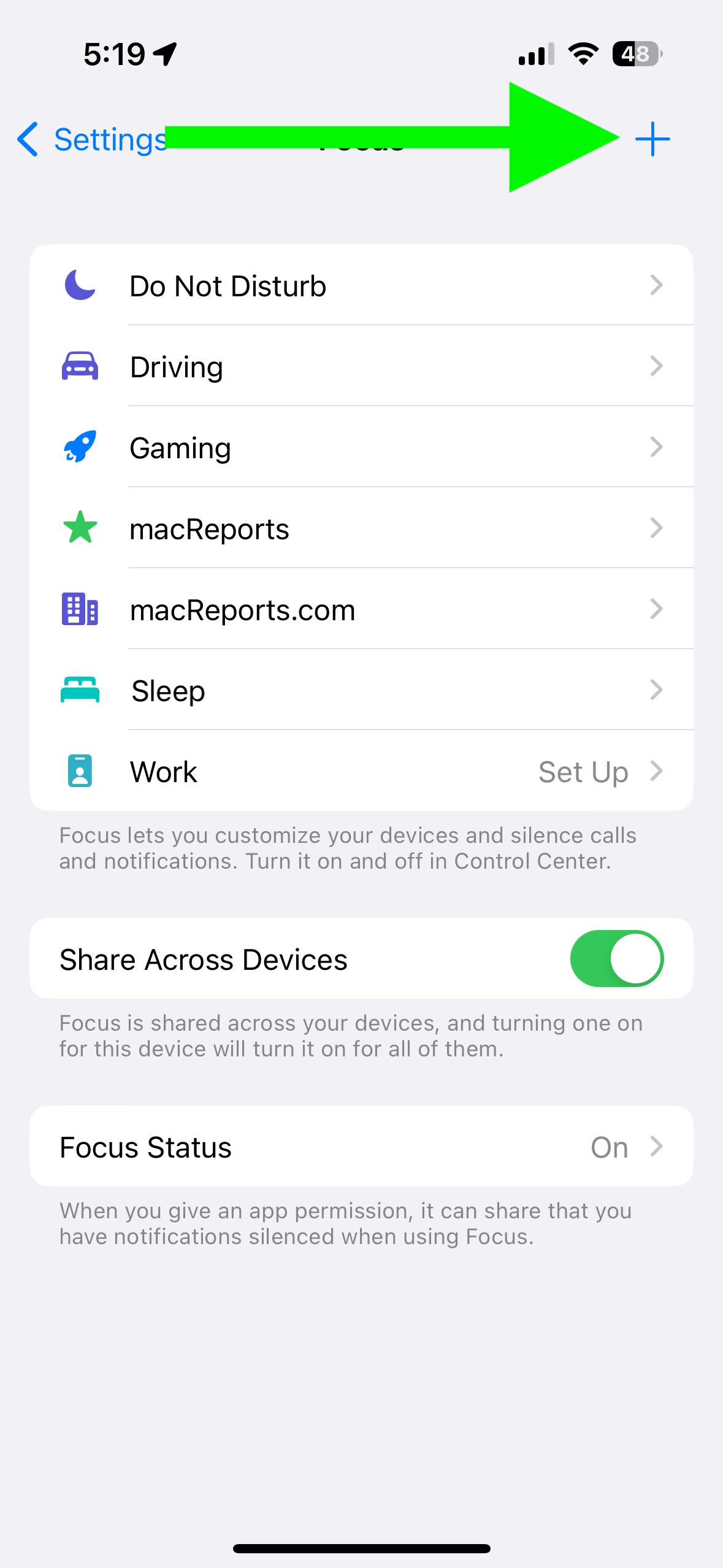This screenshot has width=723, height=1568.
Task: Open the Sleep focus
Action: 361,690
